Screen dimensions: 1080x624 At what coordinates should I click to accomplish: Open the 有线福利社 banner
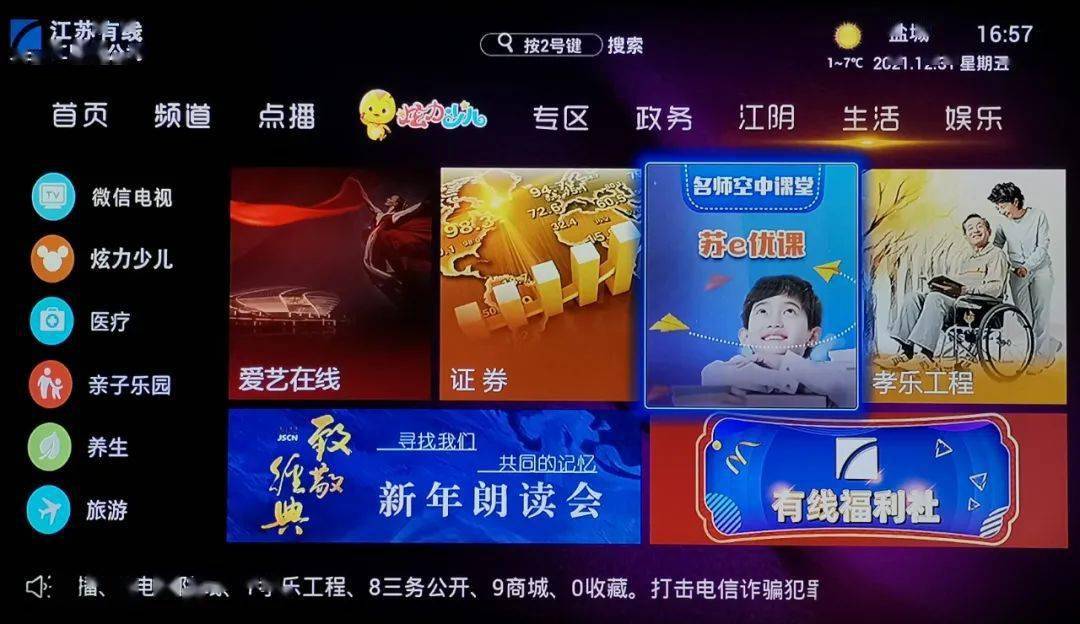click(858, 479)
